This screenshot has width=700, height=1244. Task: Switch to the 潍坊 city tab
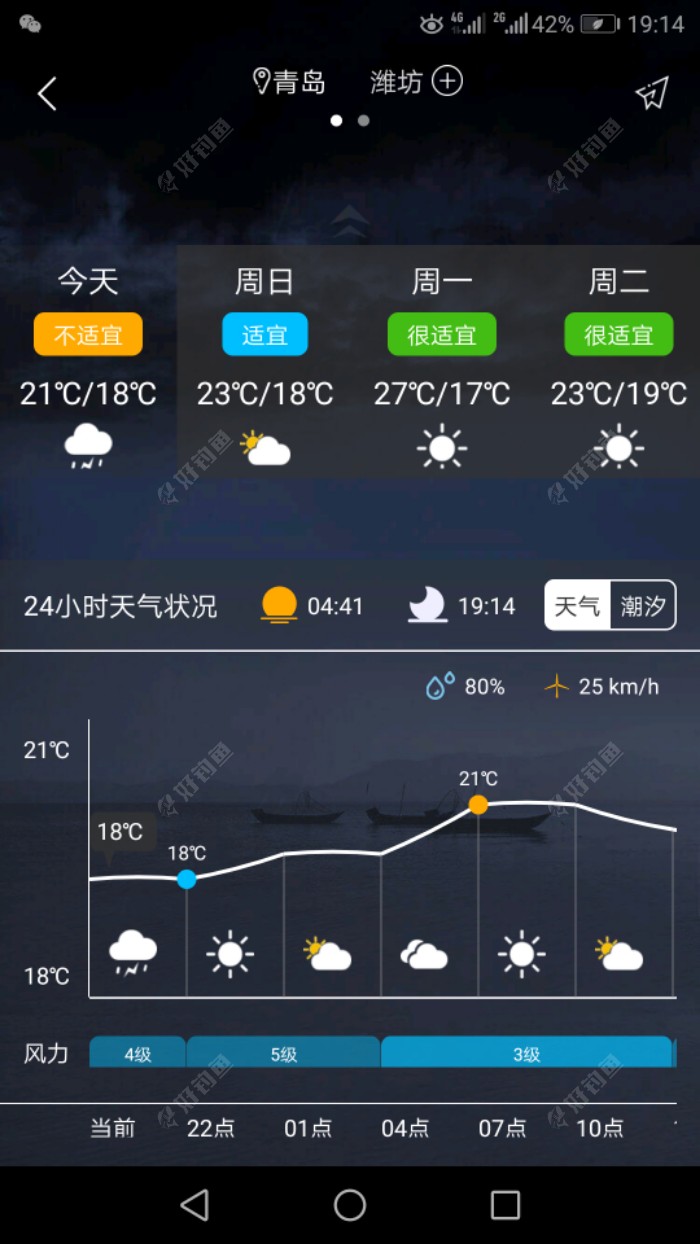click(x=396, y=82)
